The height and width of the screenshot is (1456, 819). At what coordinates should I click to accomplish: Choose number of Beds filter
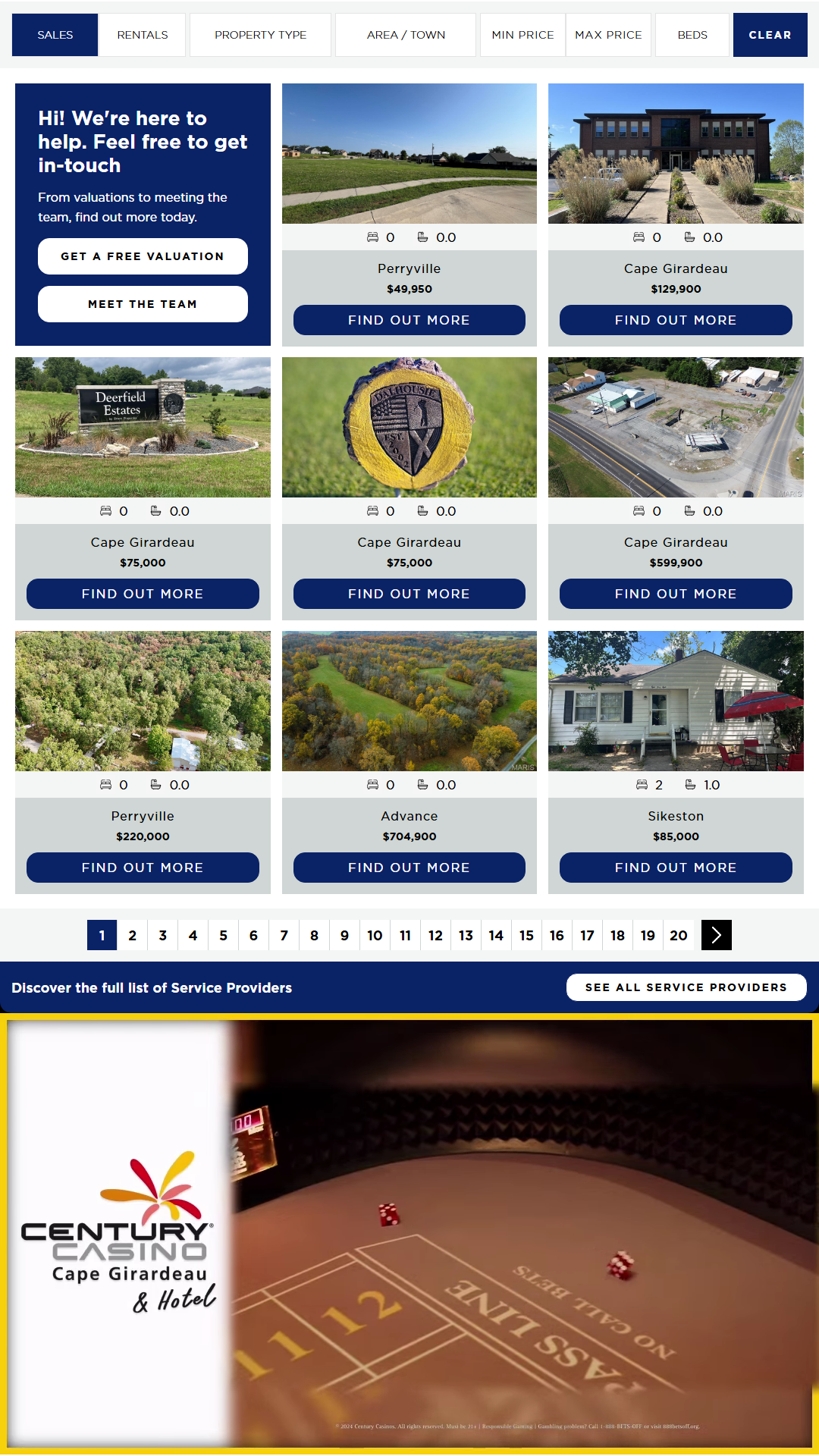(x=692, y=35)
